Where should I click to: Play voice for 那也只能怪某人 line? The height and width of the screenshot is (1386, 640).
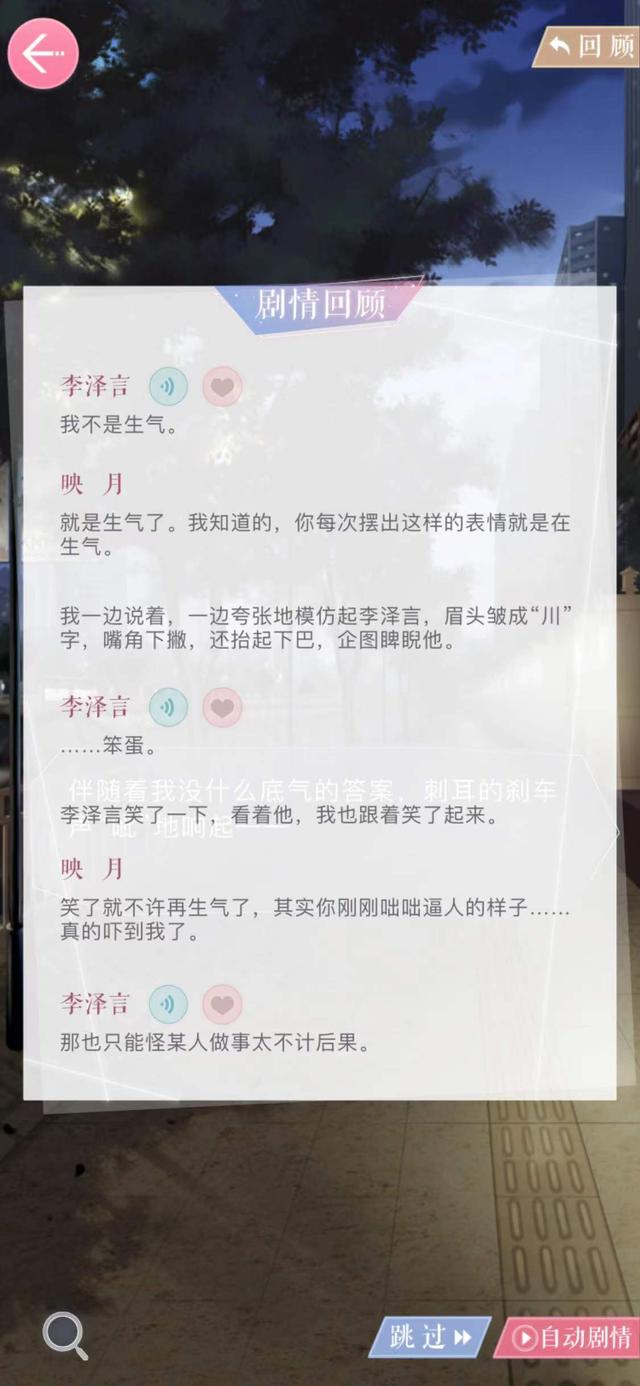coord(168,1004)
